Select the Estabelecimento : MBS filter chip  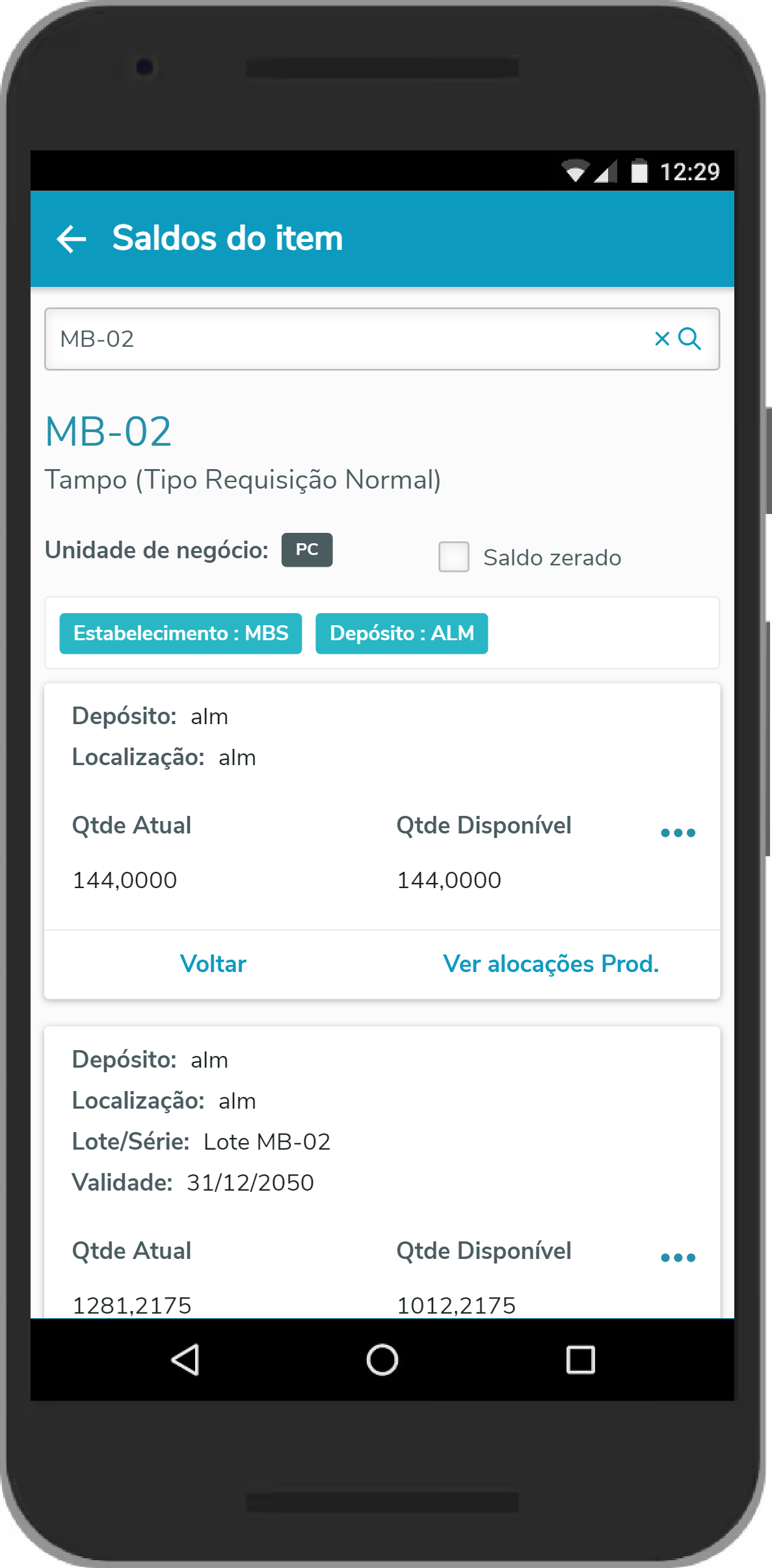tap(181, 633)
